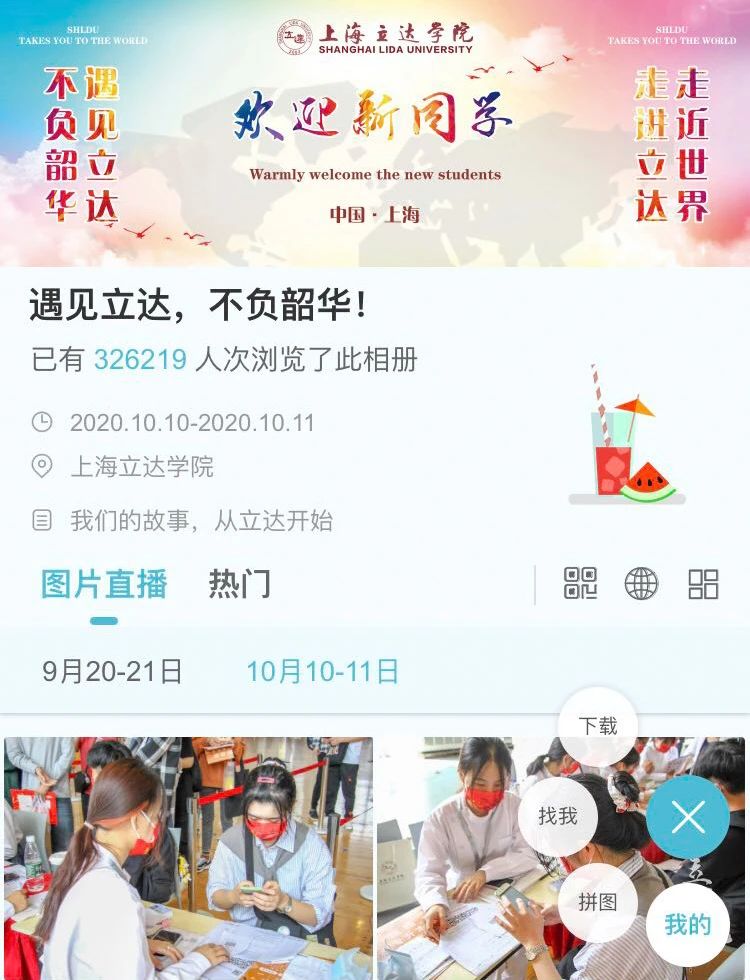Tap 找我 to find my photos
The height and width of the screenshot is (980, 750).
[558, 816]
